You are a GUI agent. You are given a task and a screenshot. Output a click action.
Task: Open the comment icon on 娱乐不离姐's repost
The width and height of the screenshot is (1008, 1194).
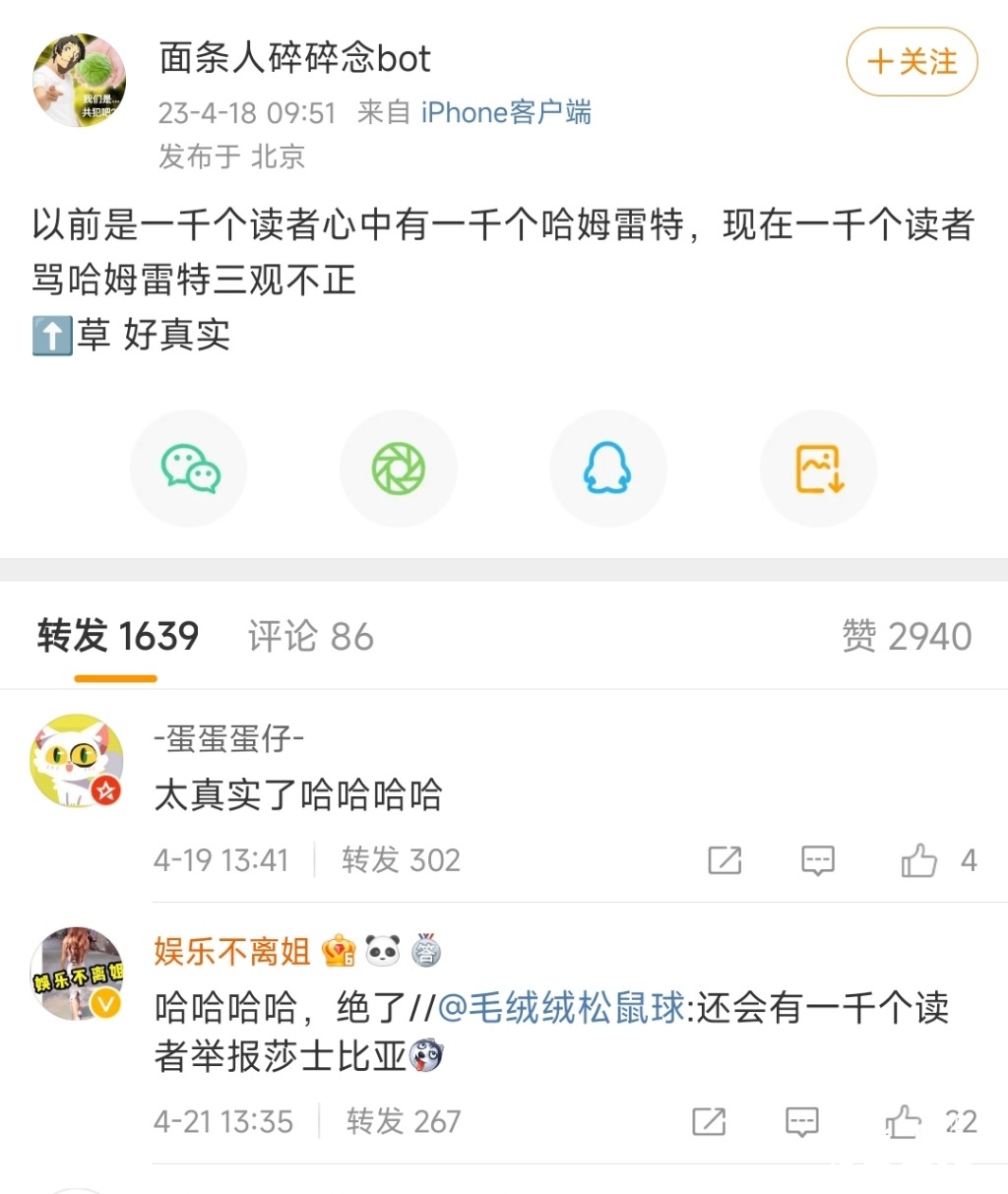(801, 1121)
